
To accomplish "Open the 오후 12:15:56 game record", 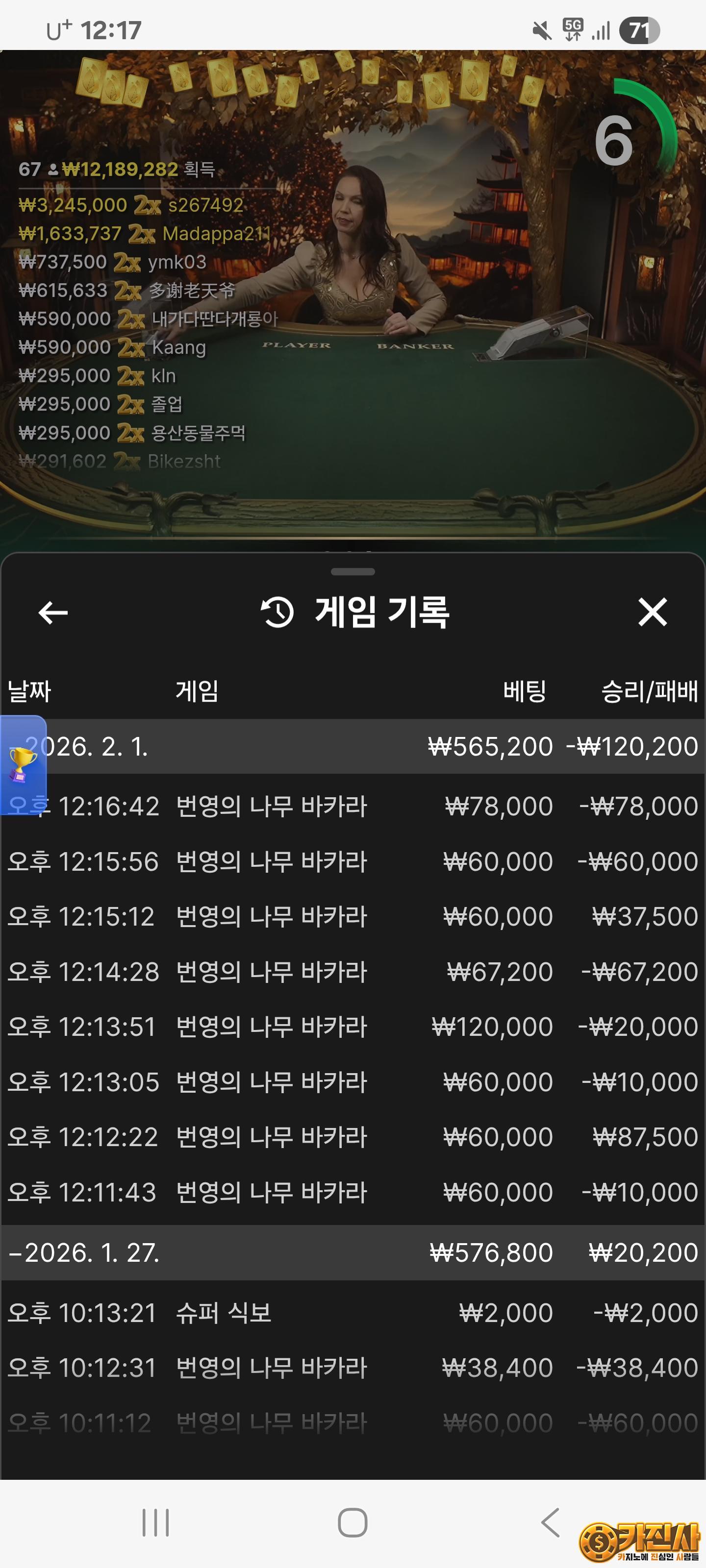I will pos(353,861).
